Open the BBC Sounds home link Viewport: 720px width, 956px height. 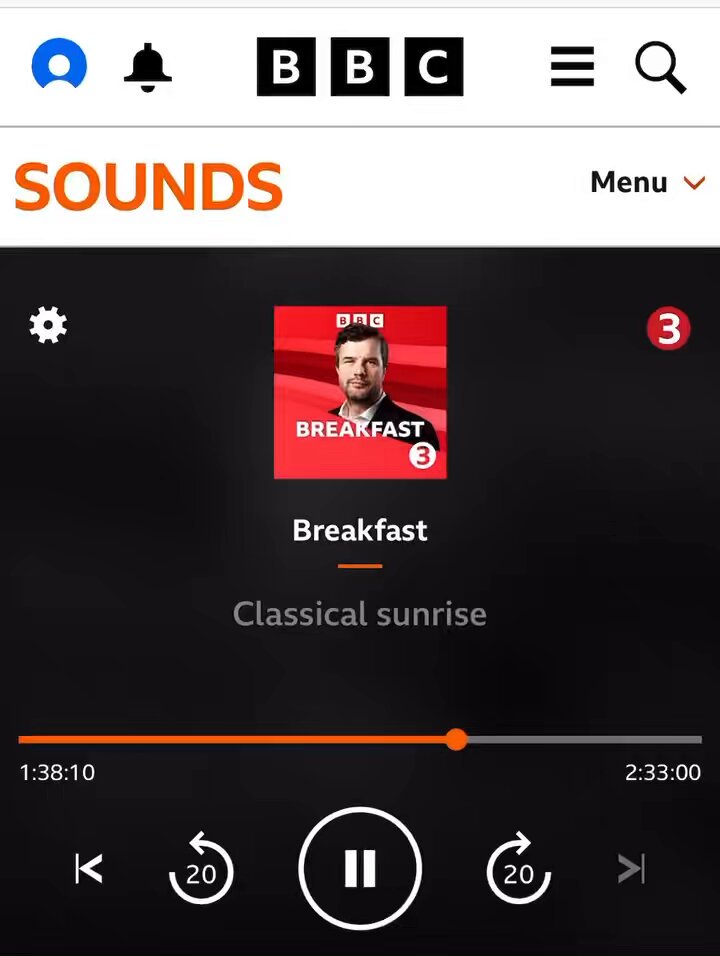click(149, 186)
